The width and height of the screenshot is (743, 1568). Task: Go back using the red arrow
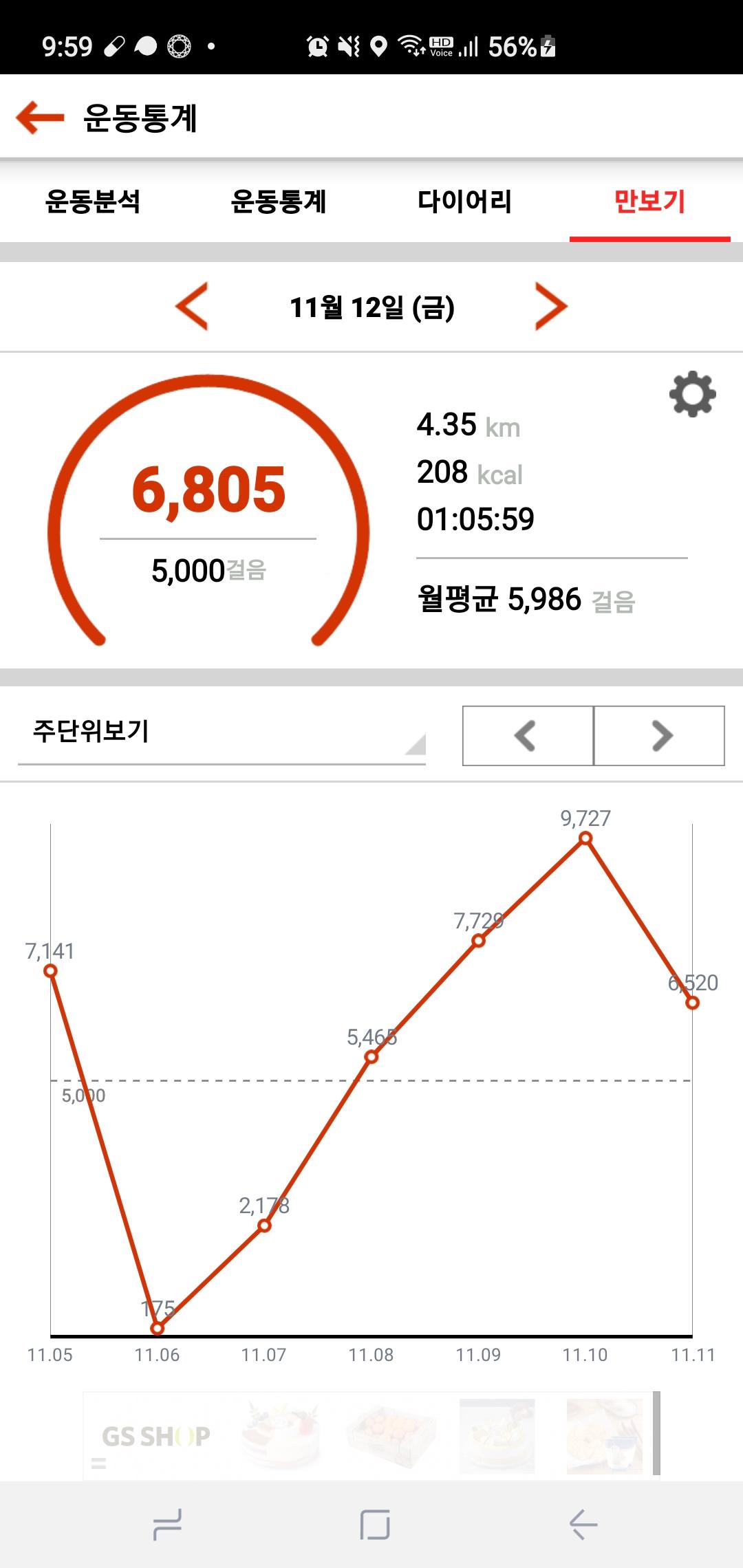pos(40,118)
